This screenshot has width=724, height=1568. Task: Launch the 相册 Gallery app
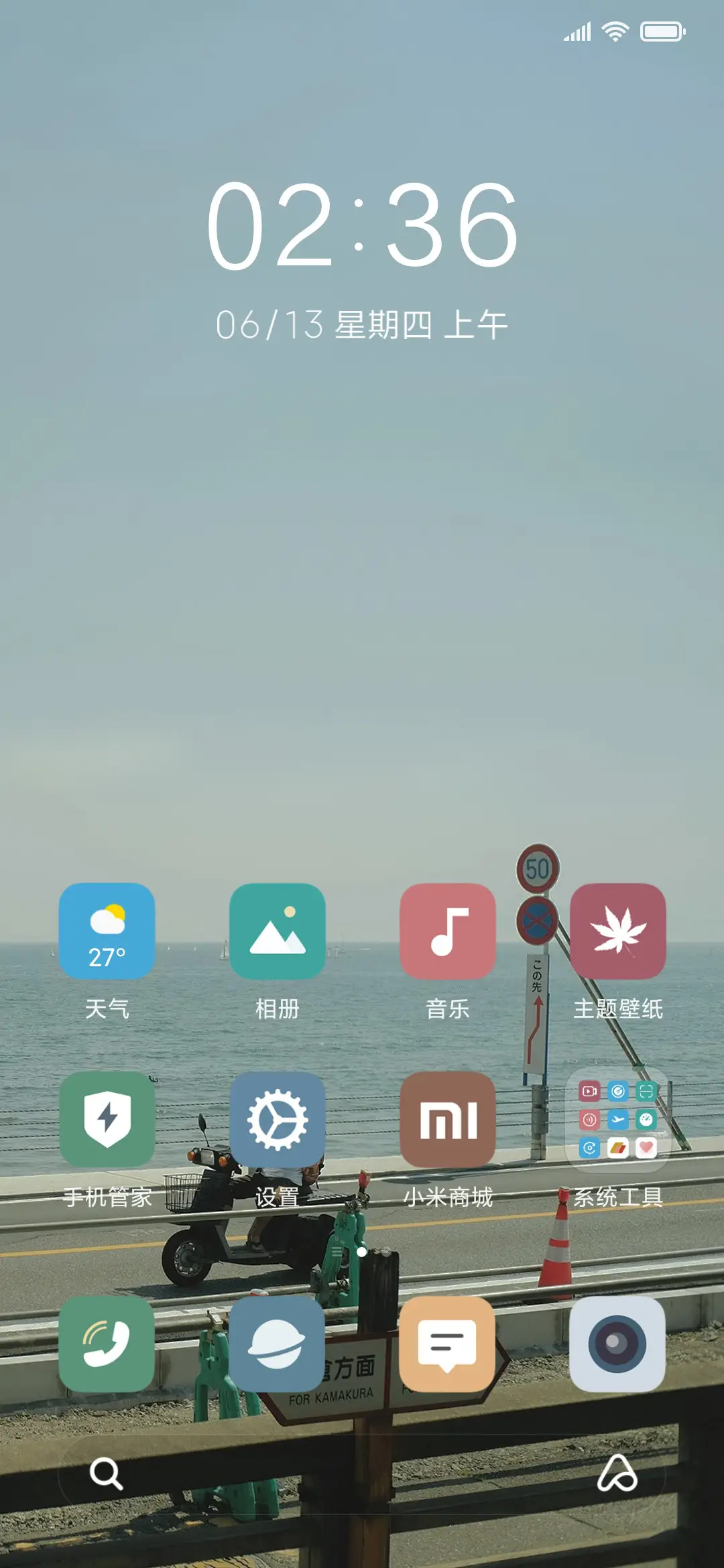click(277, 931)
